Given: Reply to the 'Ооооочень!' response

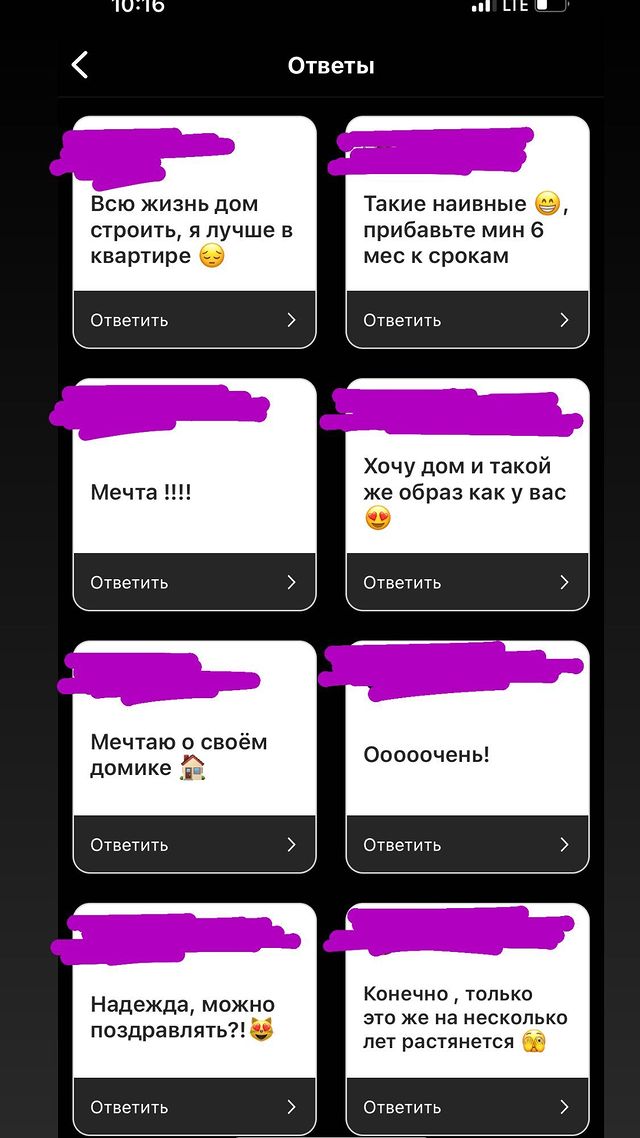Looking at the screenshot, I should (x=467, y=844).
